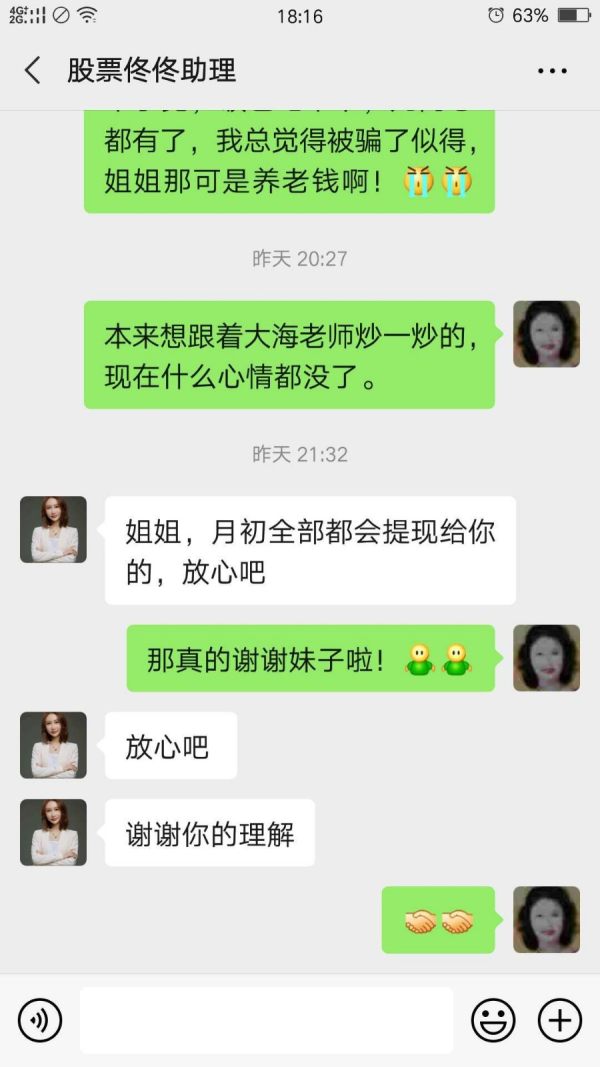Open my avatar beside 本来想跟着大海老师 message

click(x=546, y=334)
